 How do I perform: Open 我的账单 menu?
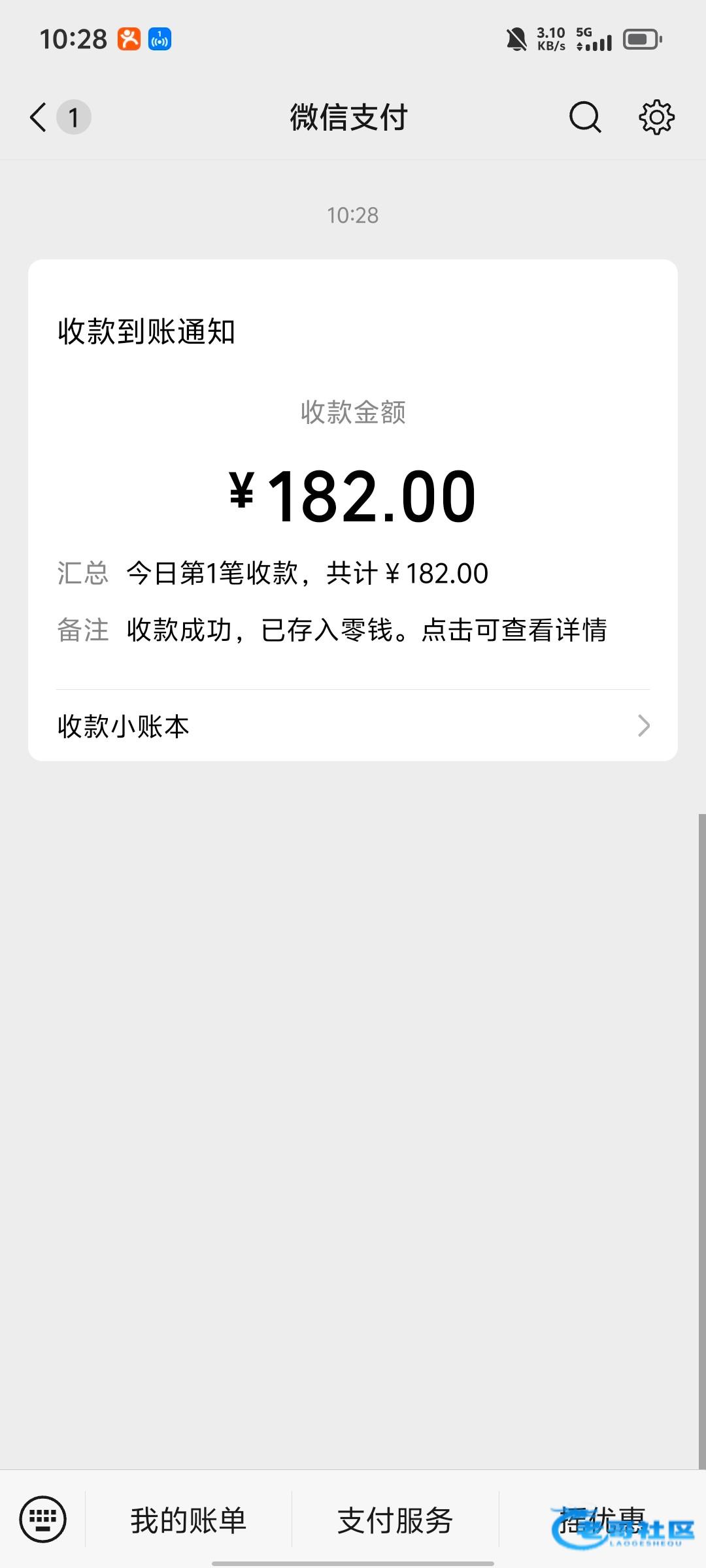188,1520
